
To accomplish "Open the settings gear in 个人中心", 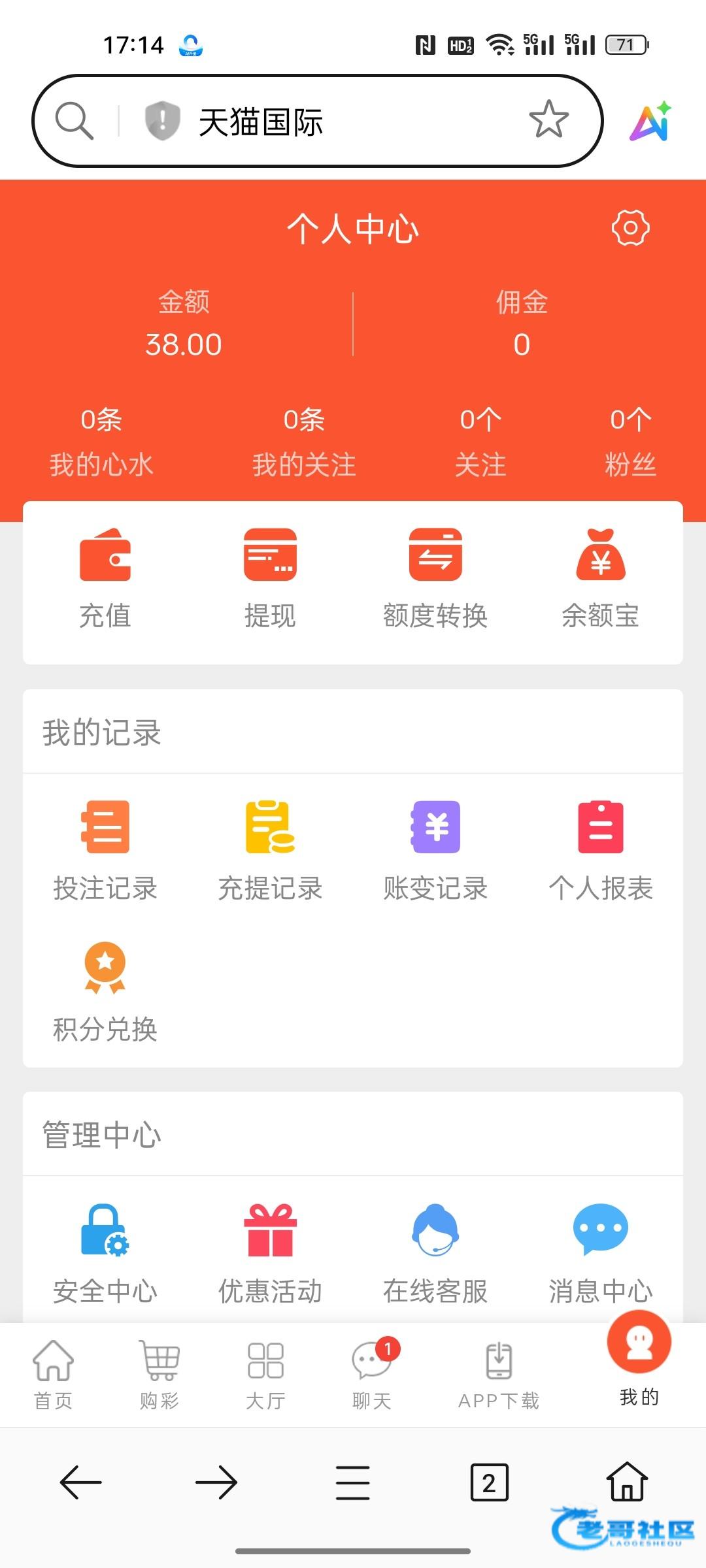I will pos(630,227).
